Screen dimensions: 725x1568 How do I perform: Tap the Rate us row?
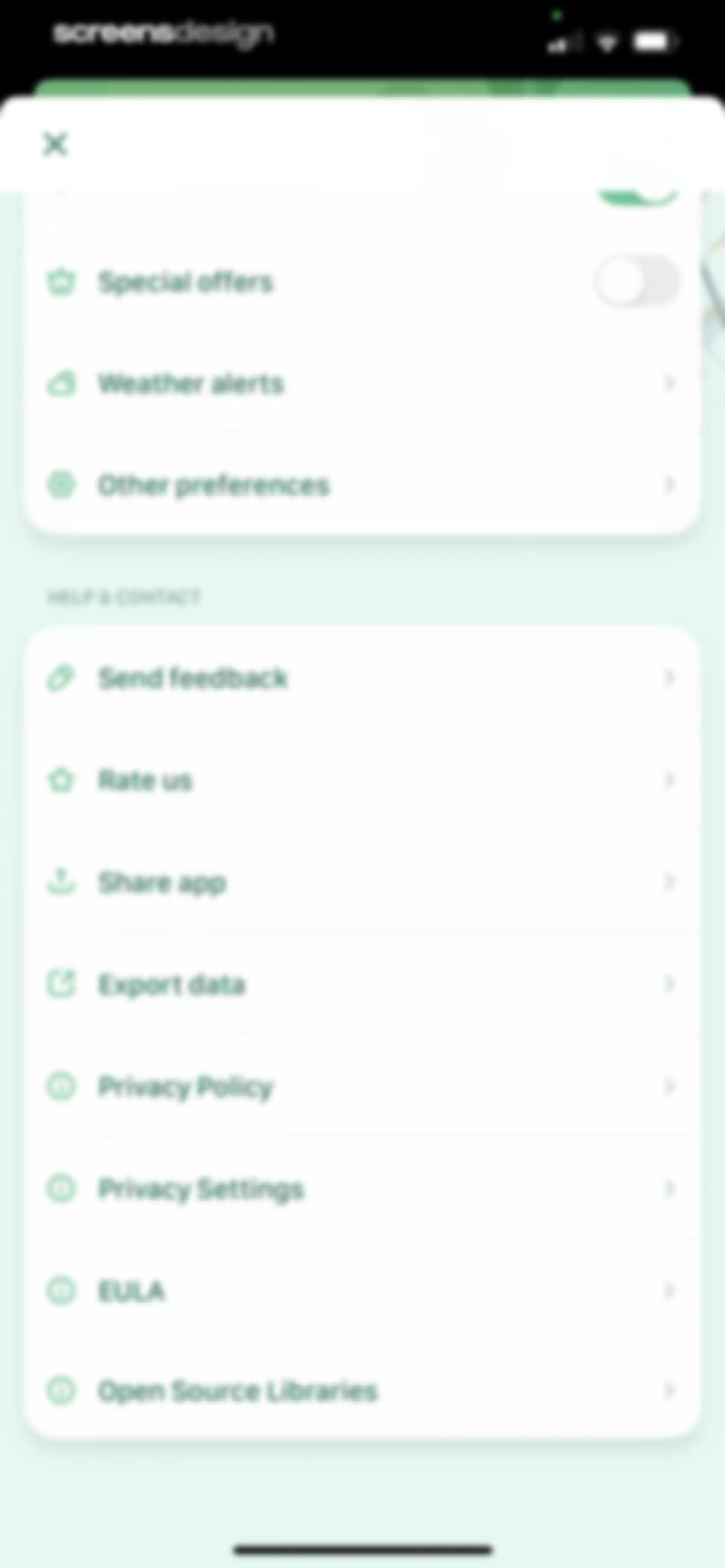point(362,780)
